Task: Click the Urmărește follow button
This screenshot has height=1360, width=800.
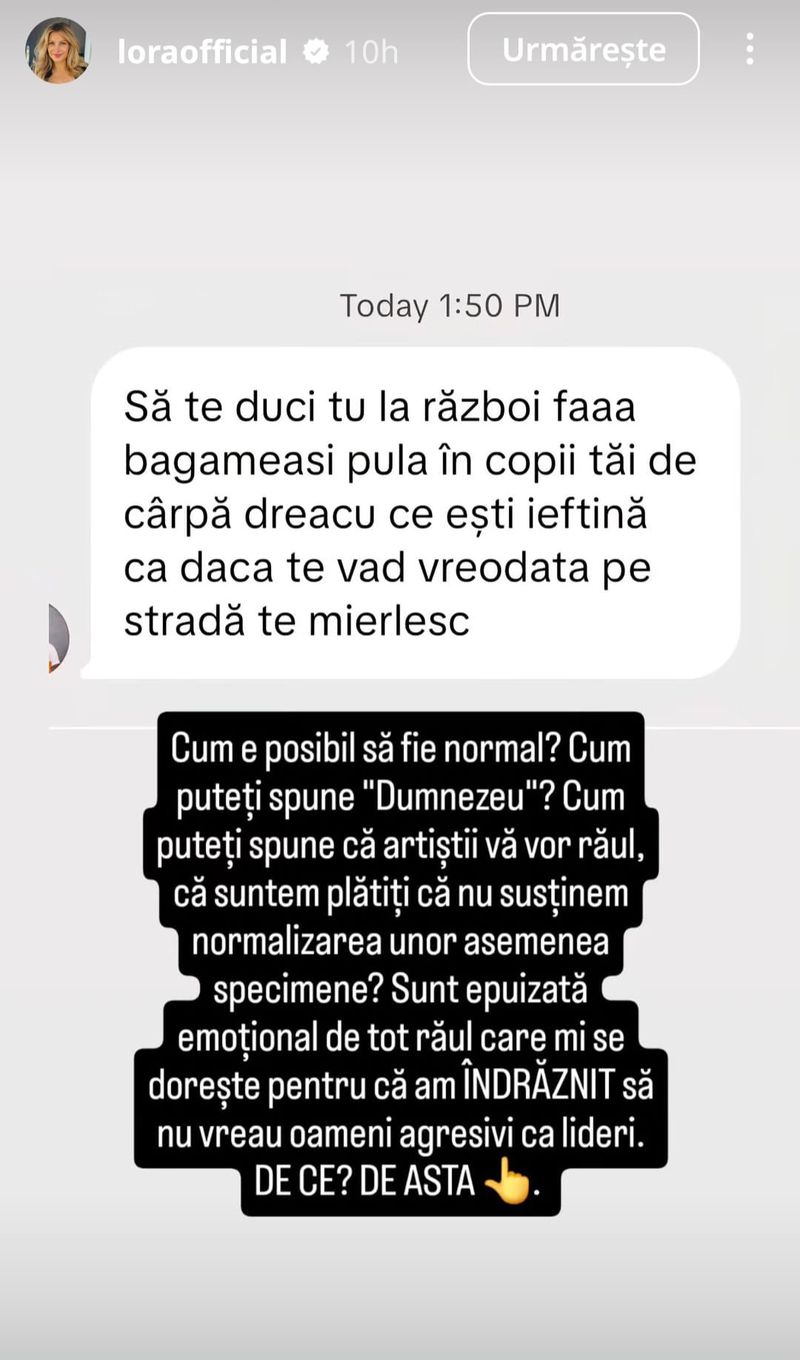Action: [583, 49]
